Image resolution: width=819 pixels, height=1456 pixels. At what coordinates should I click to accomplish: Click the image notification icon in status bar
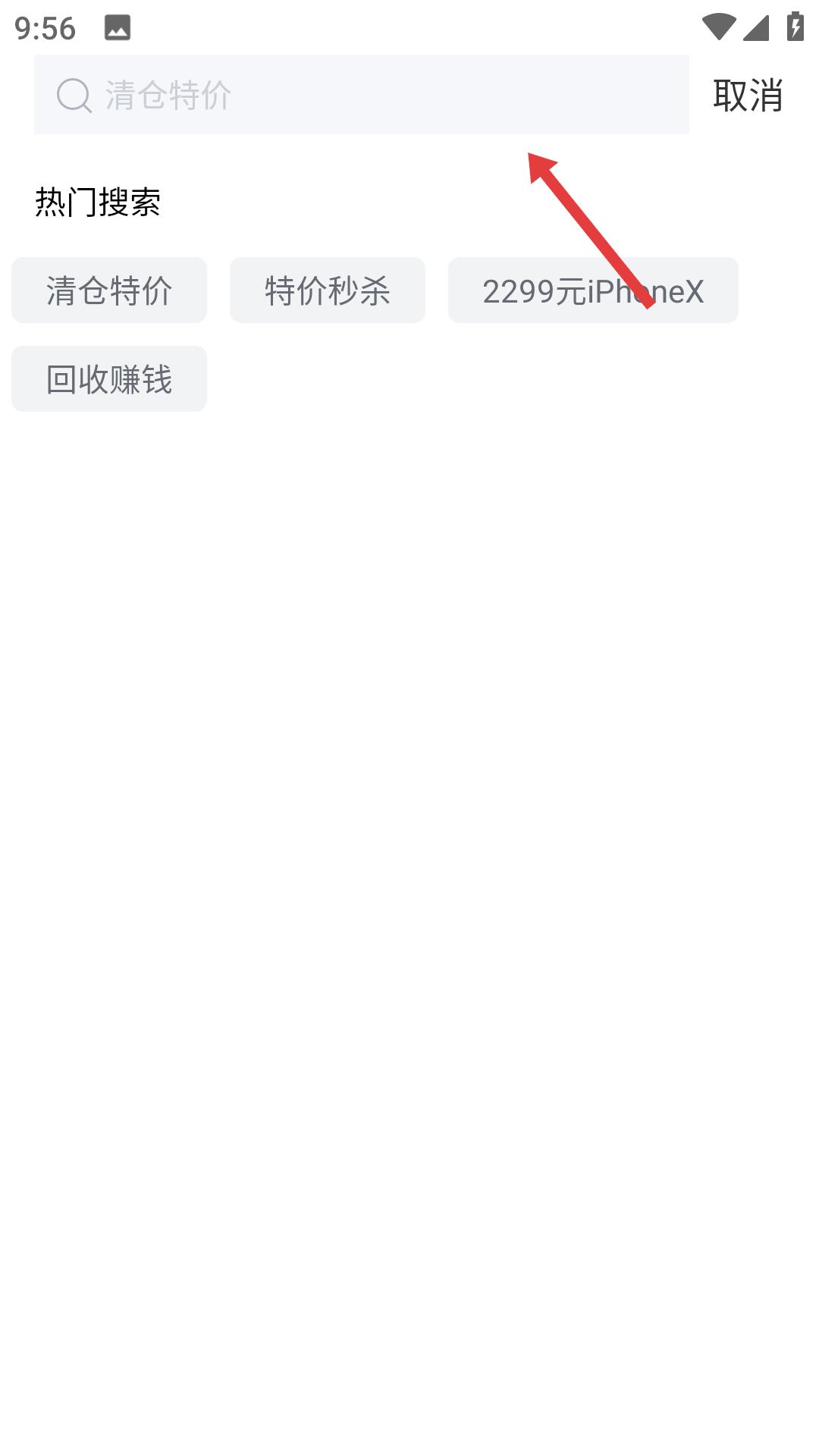point(118,29)
